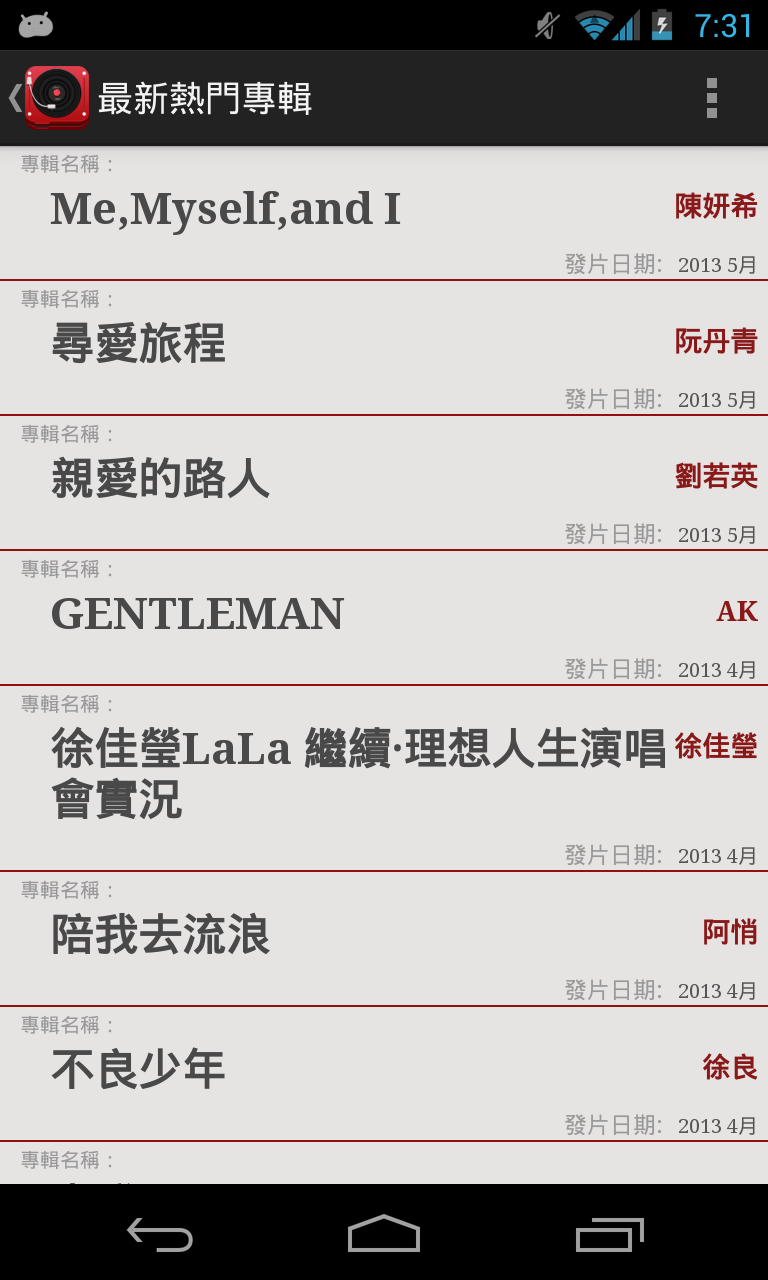Open the album 尋愛旅程 by 阮丹青
This screenshot has height=1280, width=768.
(x=138, y=344)
